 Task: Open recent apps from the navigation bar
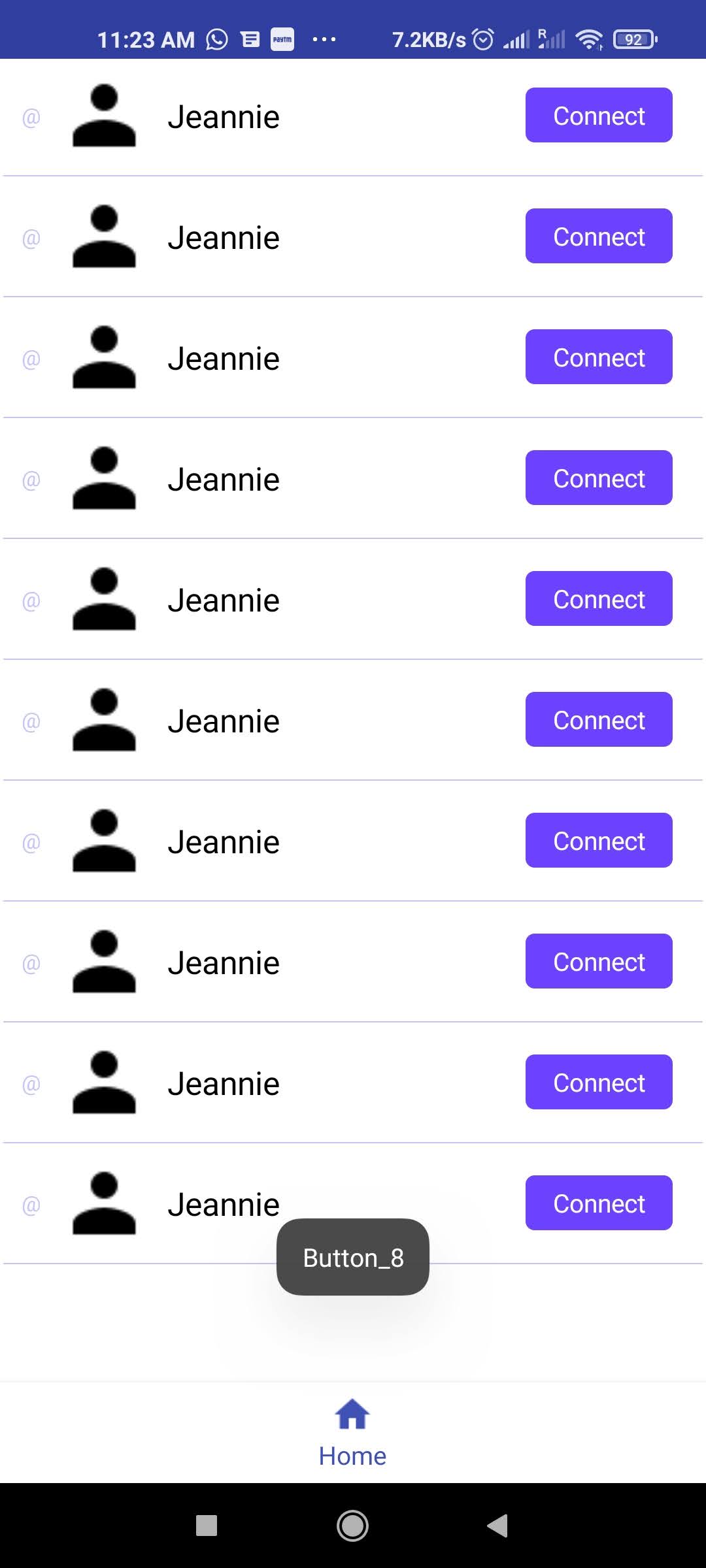point(207,1526)
